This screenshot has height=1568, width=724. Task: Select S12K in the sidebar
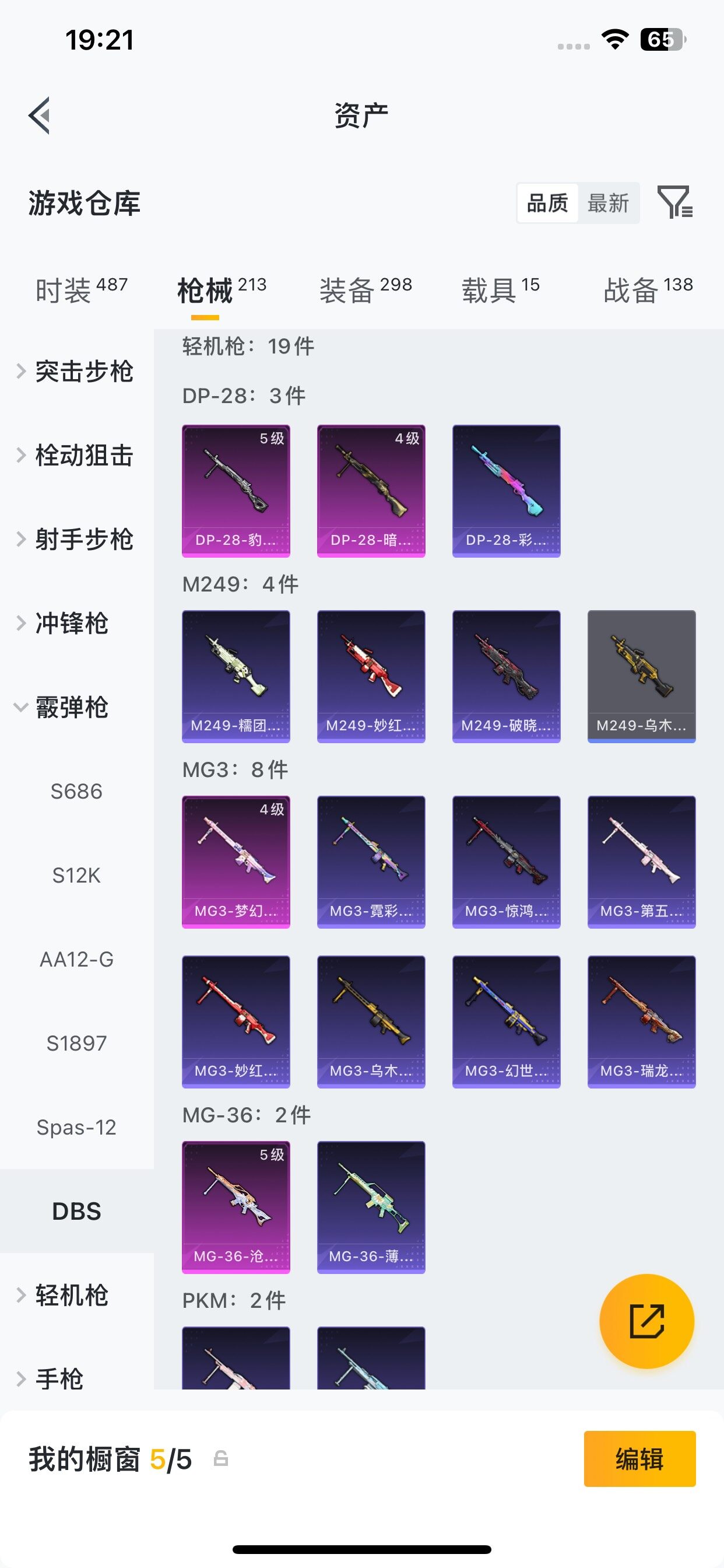77,876
